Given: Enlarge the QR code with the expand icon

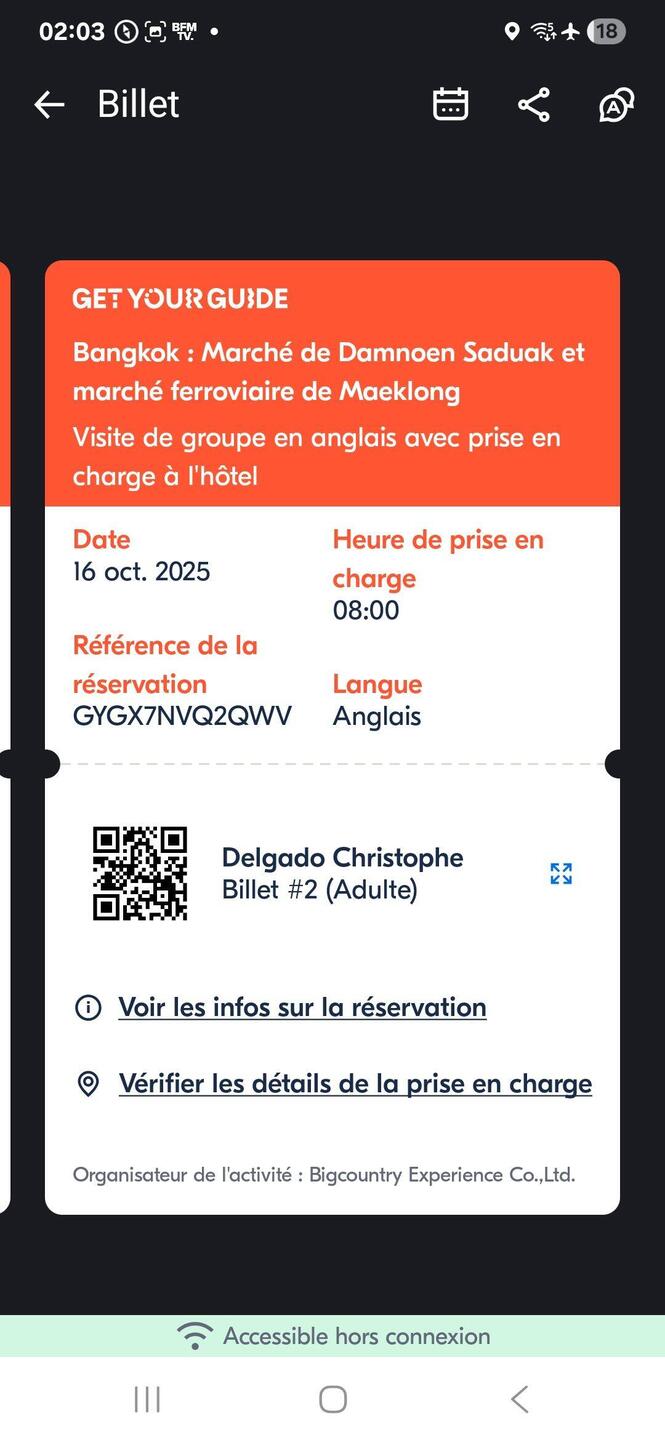Looking at the screenshot, I should [561, 873].
